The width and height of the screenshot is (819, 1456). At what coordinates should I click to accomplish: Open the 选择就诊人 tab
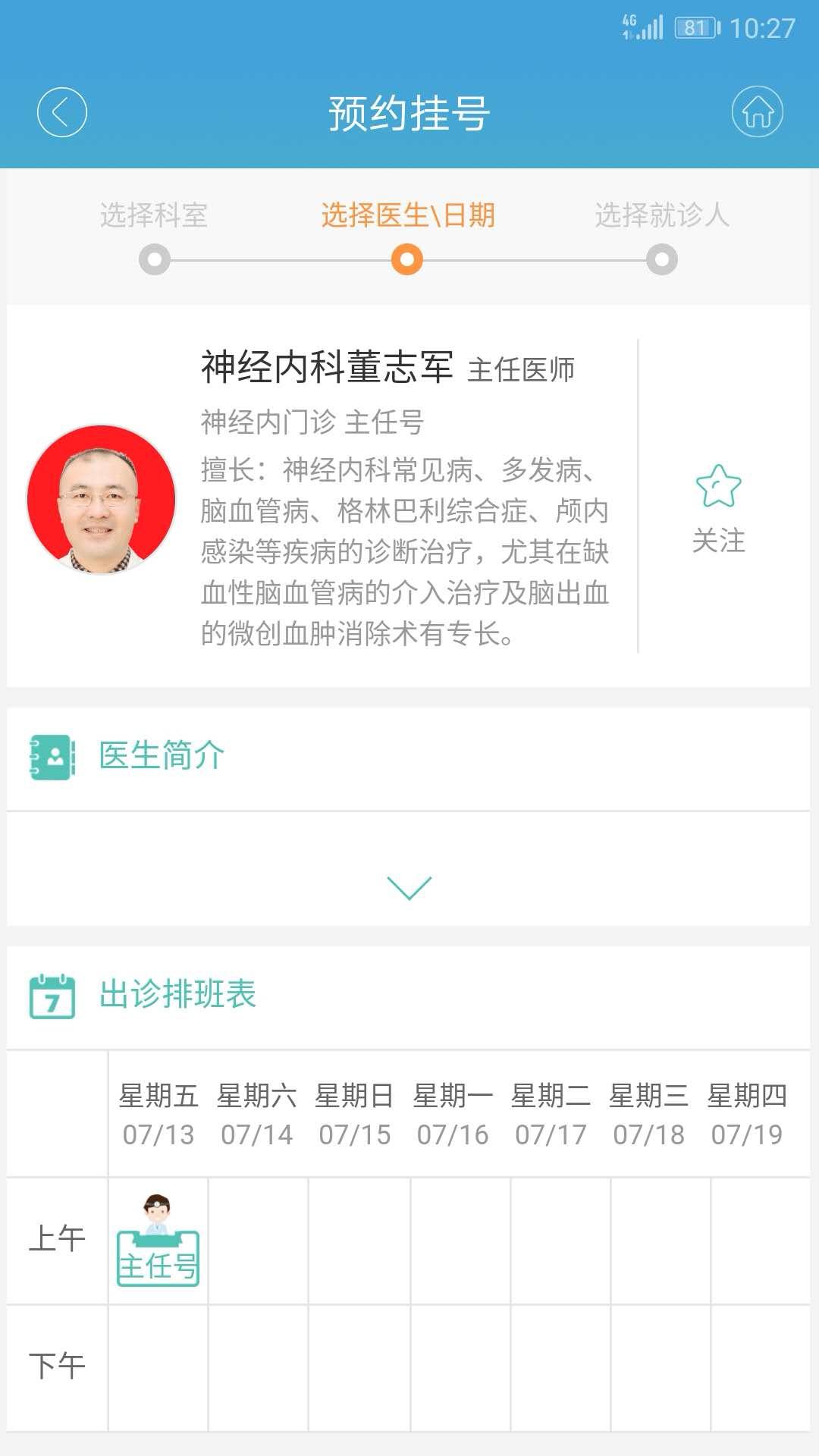click(x=662, y=215)
